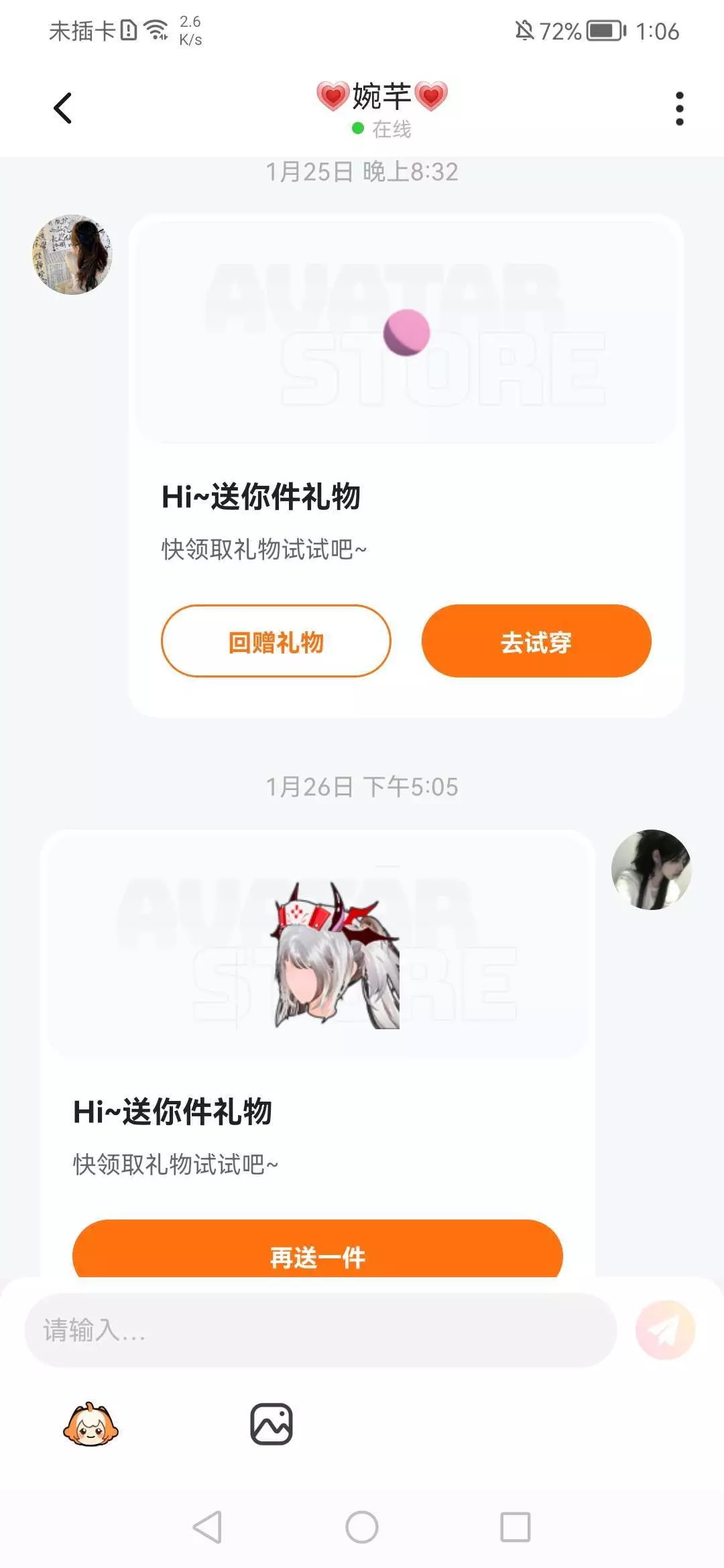Tap the system home button
Viewport: 724px width, 1568px height.
tap(362, 1527)
